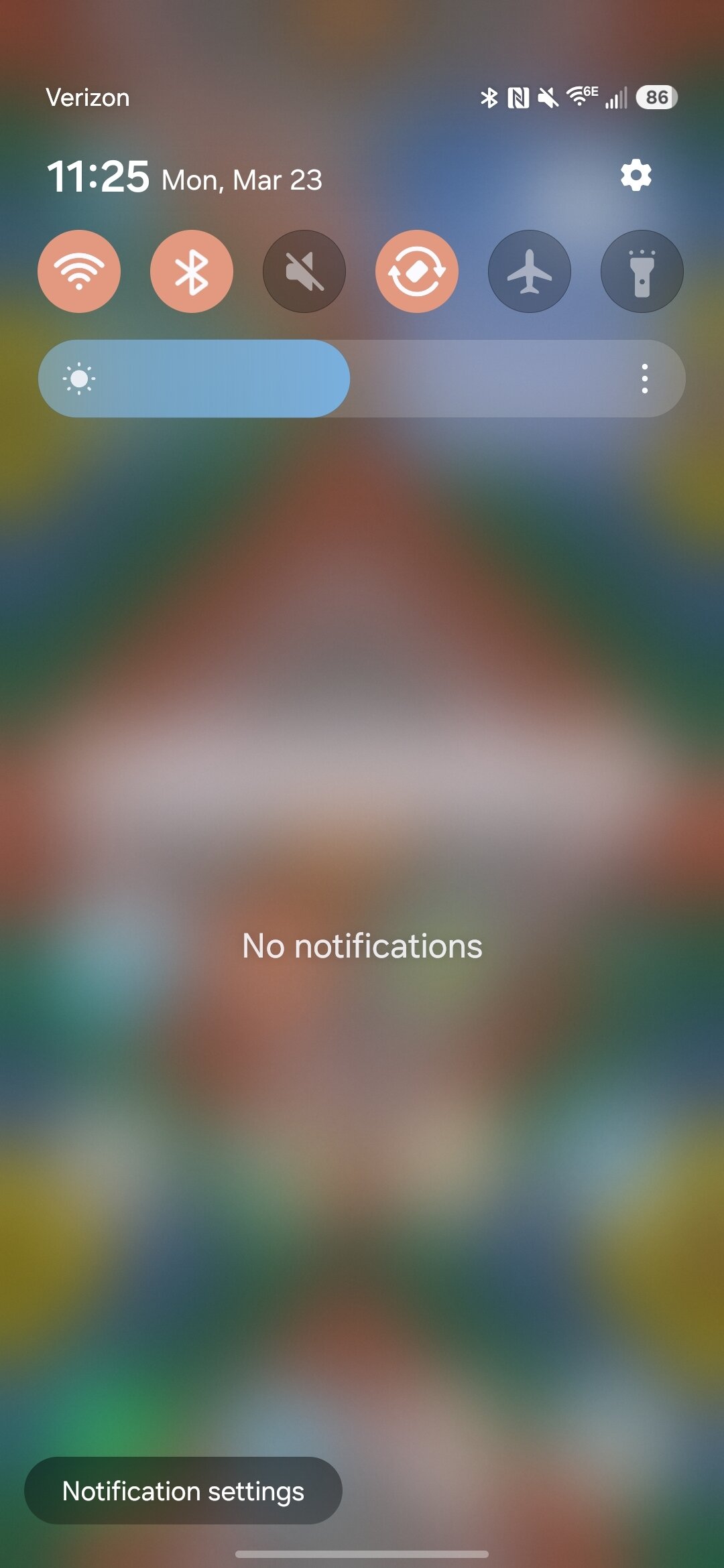
Task: Open the brightness three-dot overflow menu
Action: click(x=645, y=379)
